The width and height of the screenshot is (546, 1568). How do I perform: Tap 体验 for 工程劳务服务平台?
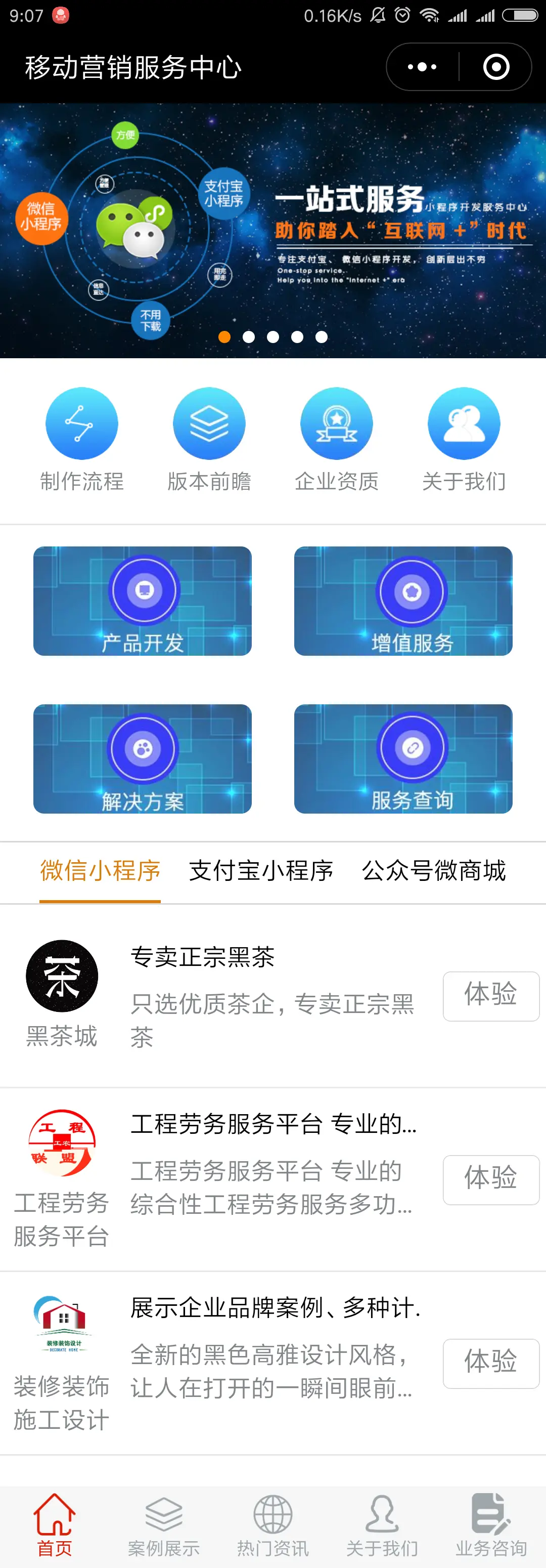coord(491,1179)
